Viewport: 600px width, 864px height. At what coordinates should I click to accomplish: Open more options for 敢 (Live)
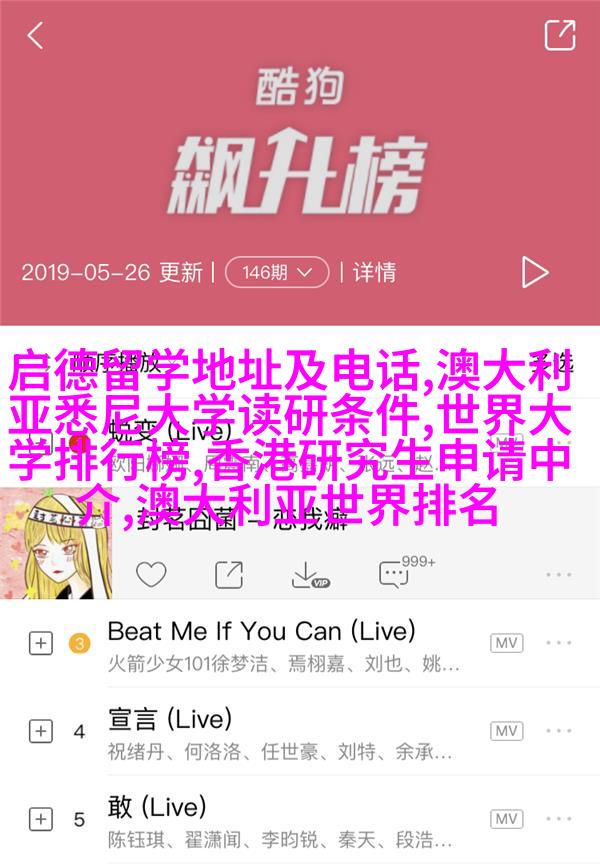point(559,819)
